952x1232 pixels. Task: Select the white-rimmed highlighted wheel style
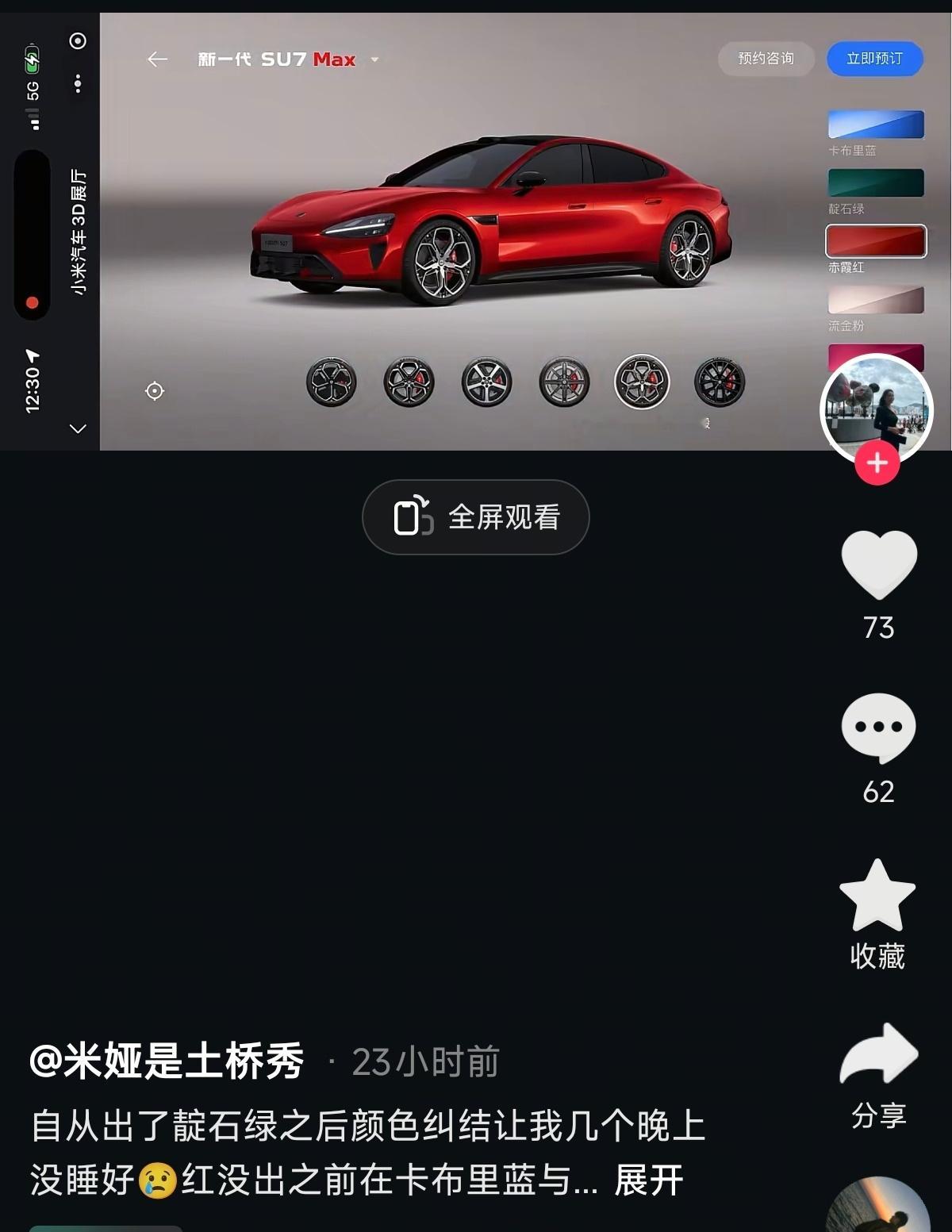[x=641, y=382]
